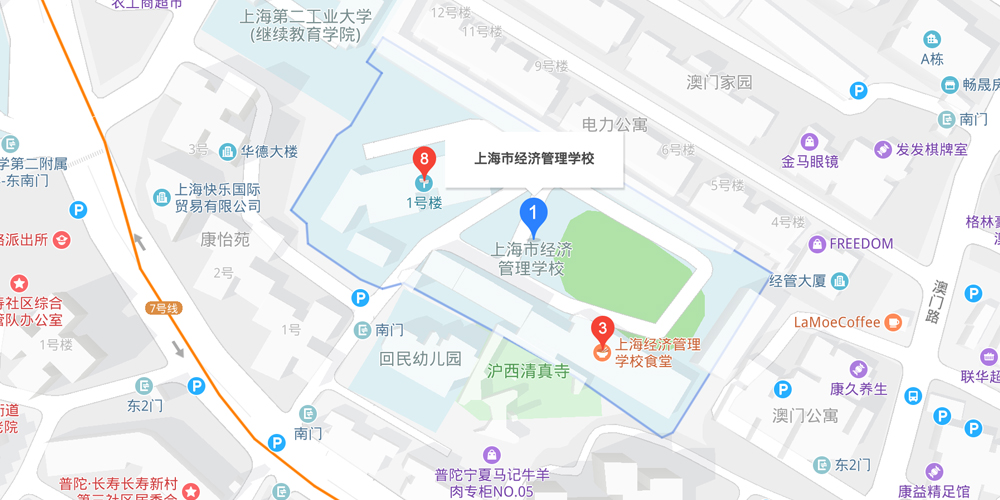Select red marker 8 at 1号楼
This screenshot has height=500, width=1000.
pos(425,160)
